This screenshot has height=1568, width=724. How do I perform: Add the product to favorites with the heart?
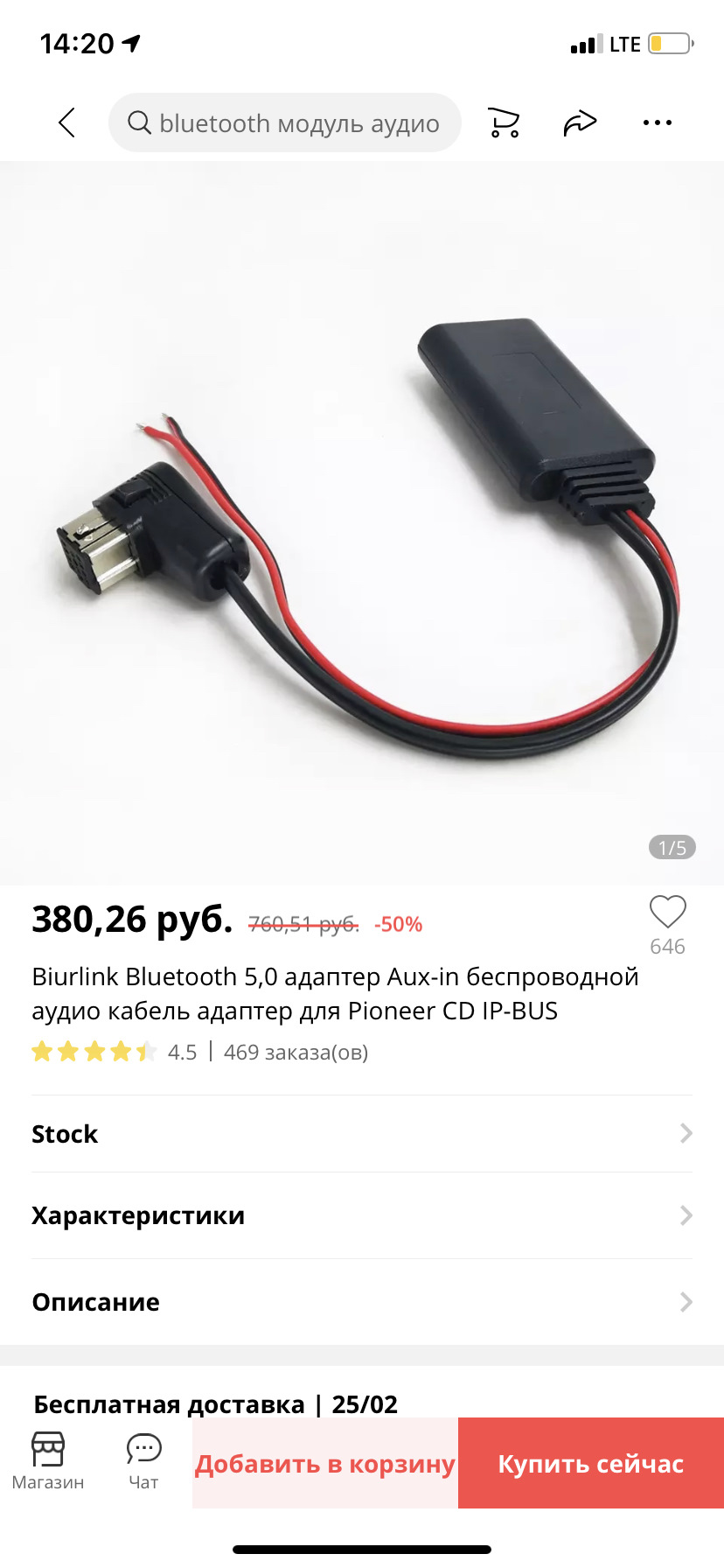[x=667, y=913]
